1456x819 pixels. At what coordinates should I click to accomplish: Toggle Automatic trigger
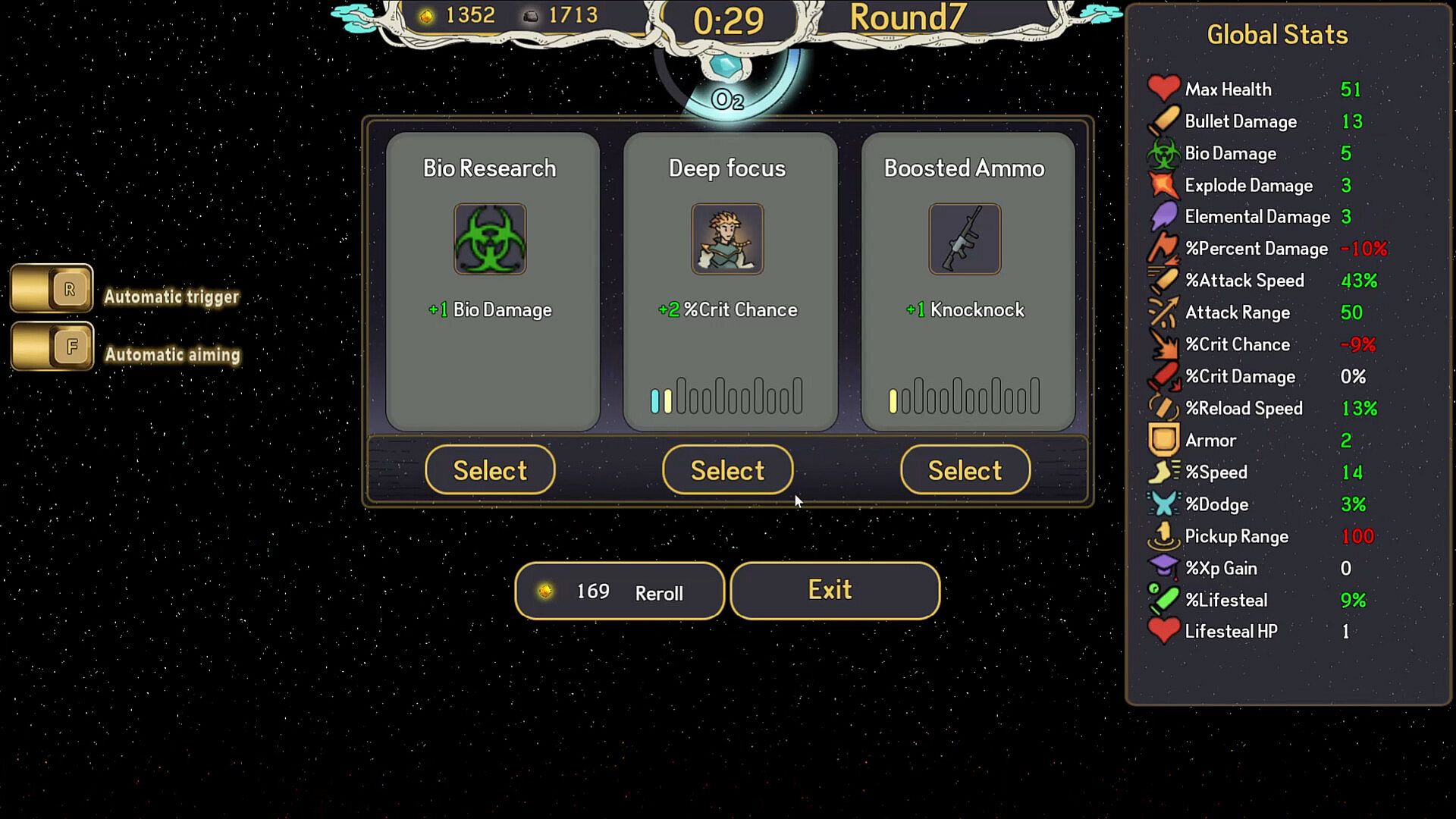[x=52, y=289]
